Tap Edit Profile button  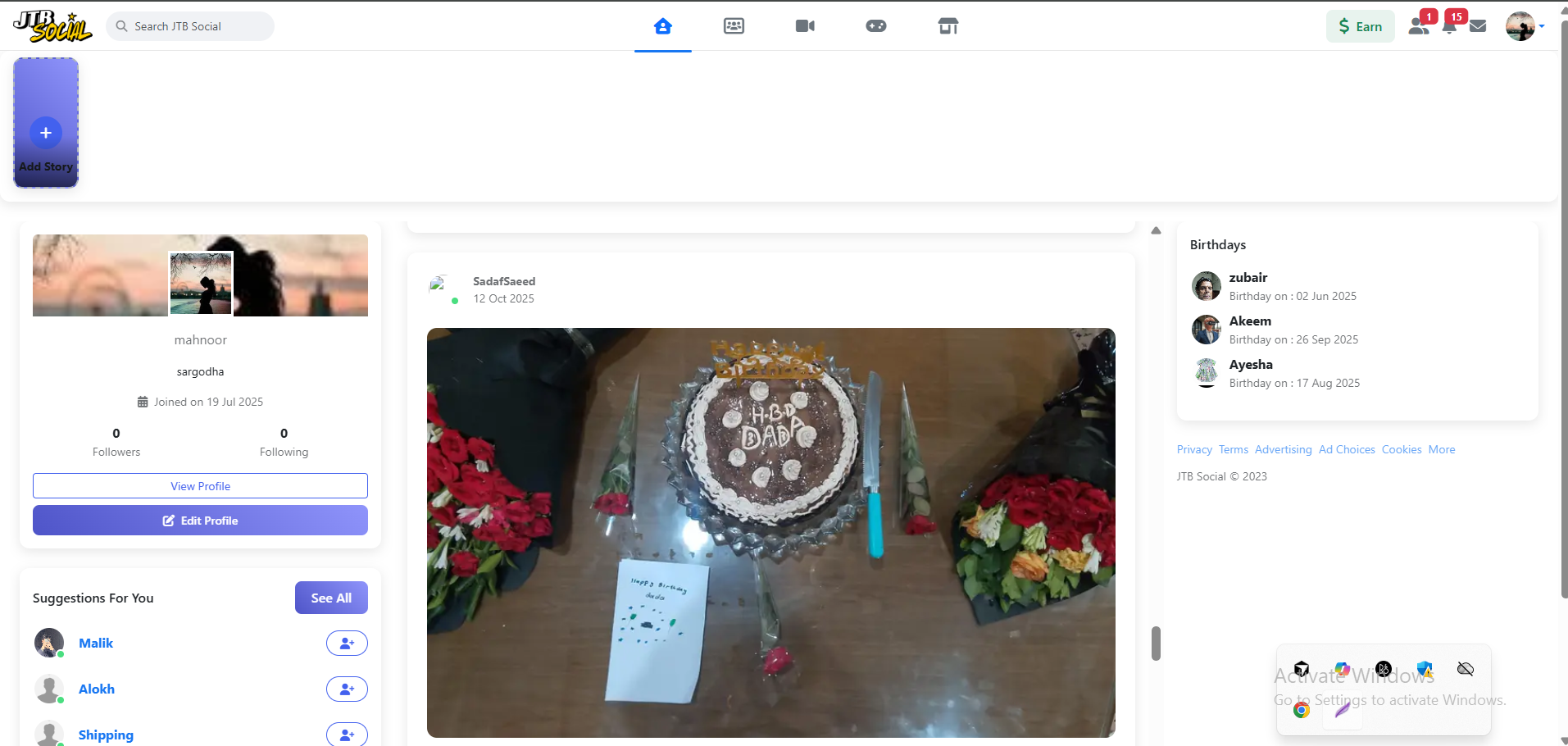tap(200, 521)
